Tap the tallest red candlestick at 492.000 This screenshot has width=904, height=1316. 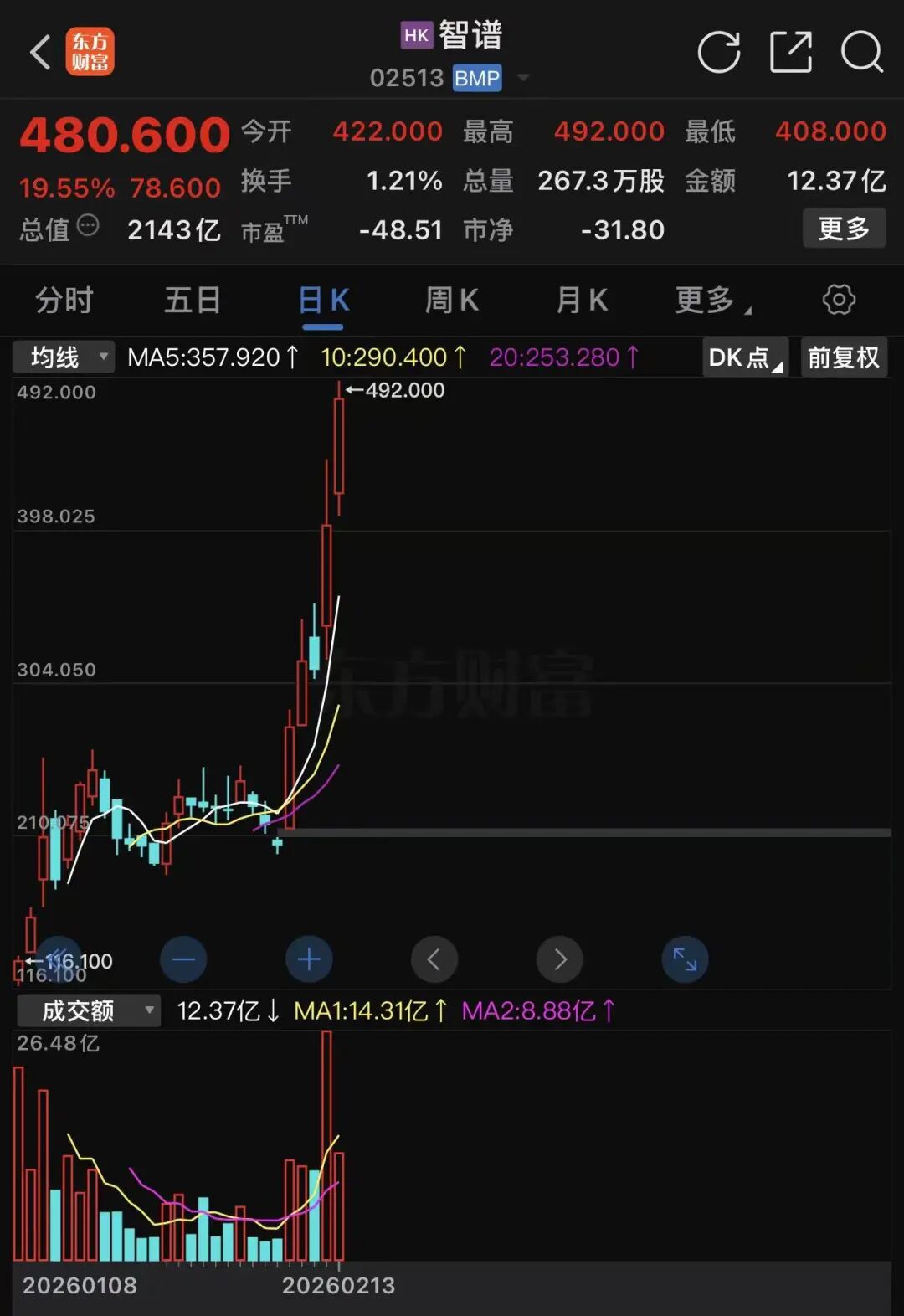point(339,444)
